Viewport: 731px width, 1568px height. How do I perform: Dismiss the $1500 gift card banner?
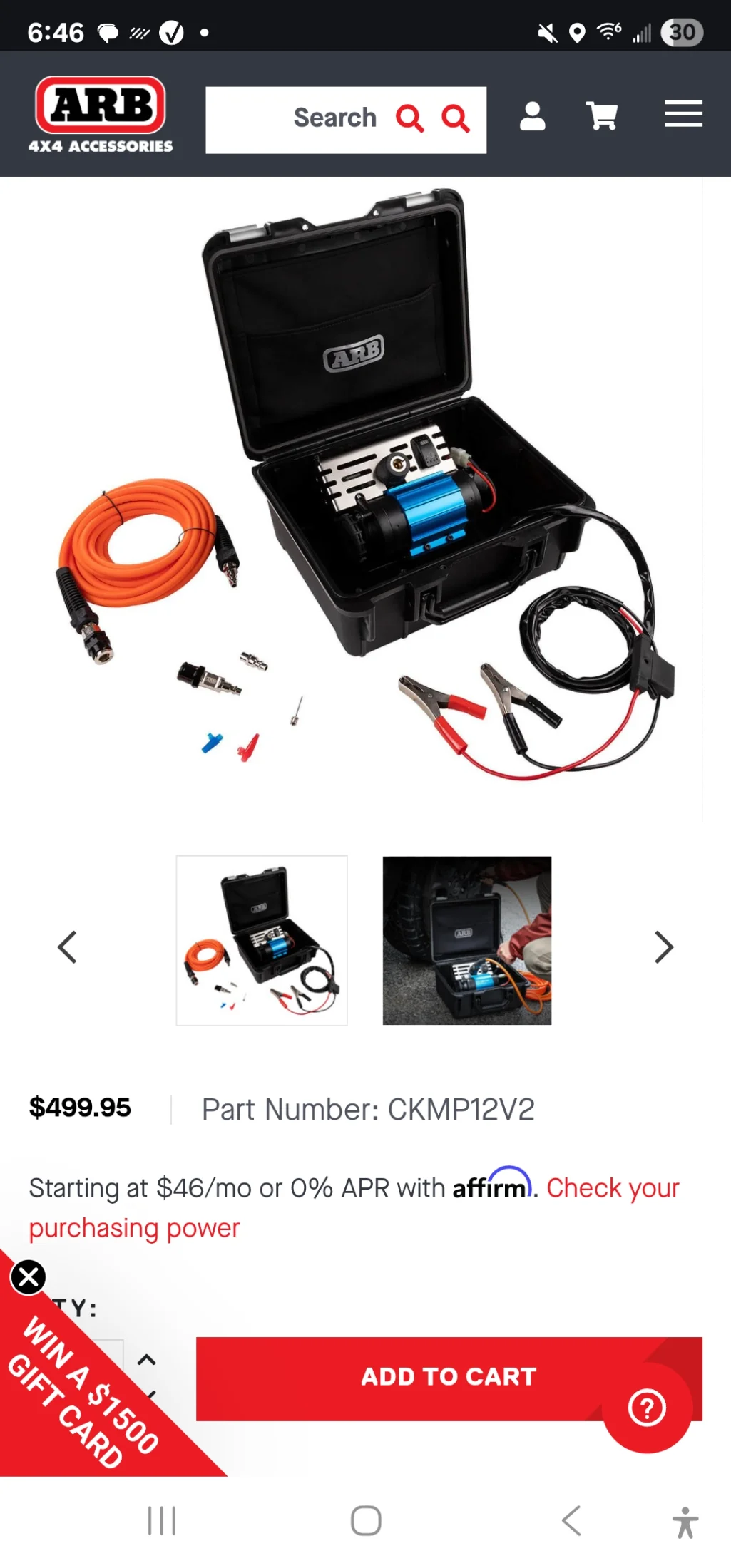point(29,1277)
